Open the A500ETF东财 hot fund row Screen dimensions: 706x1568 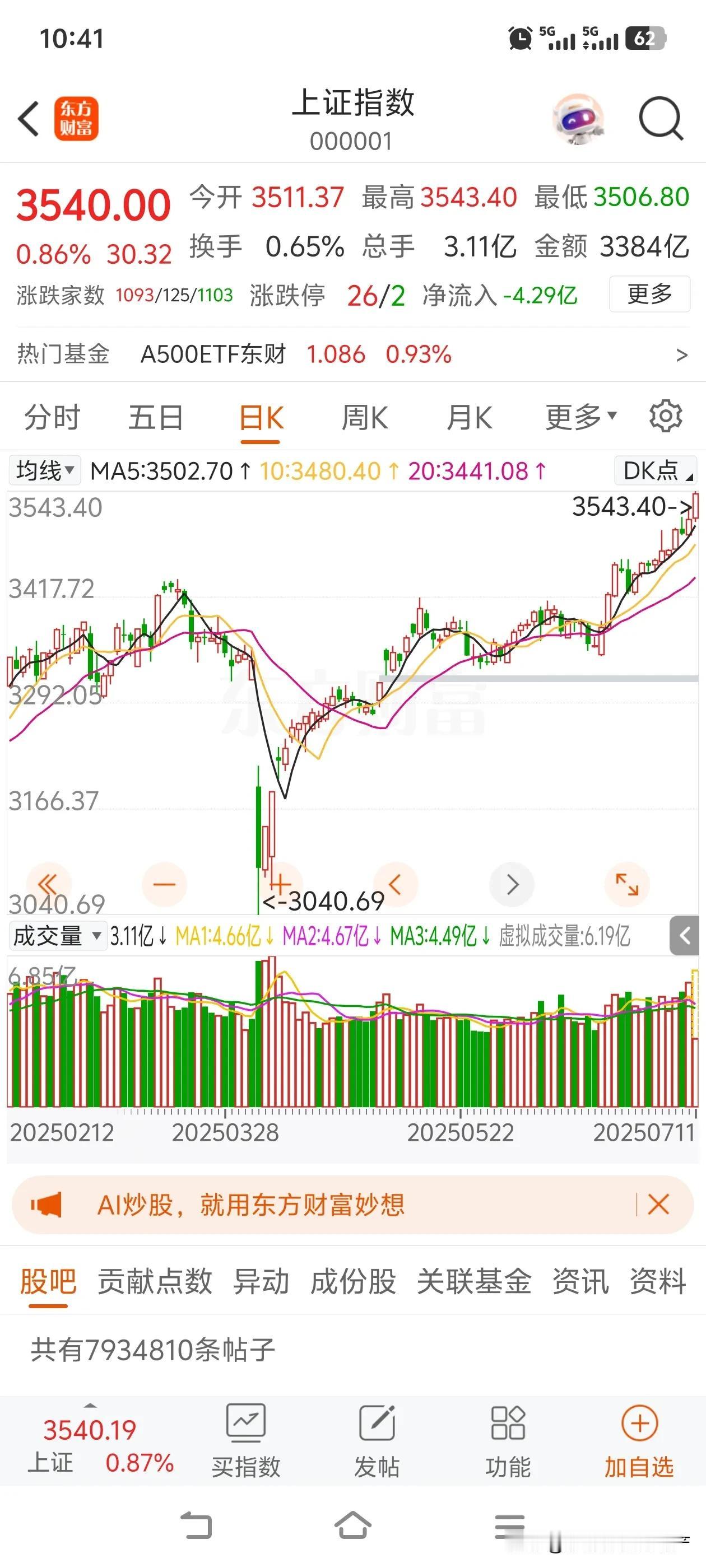tap(352, 354)
